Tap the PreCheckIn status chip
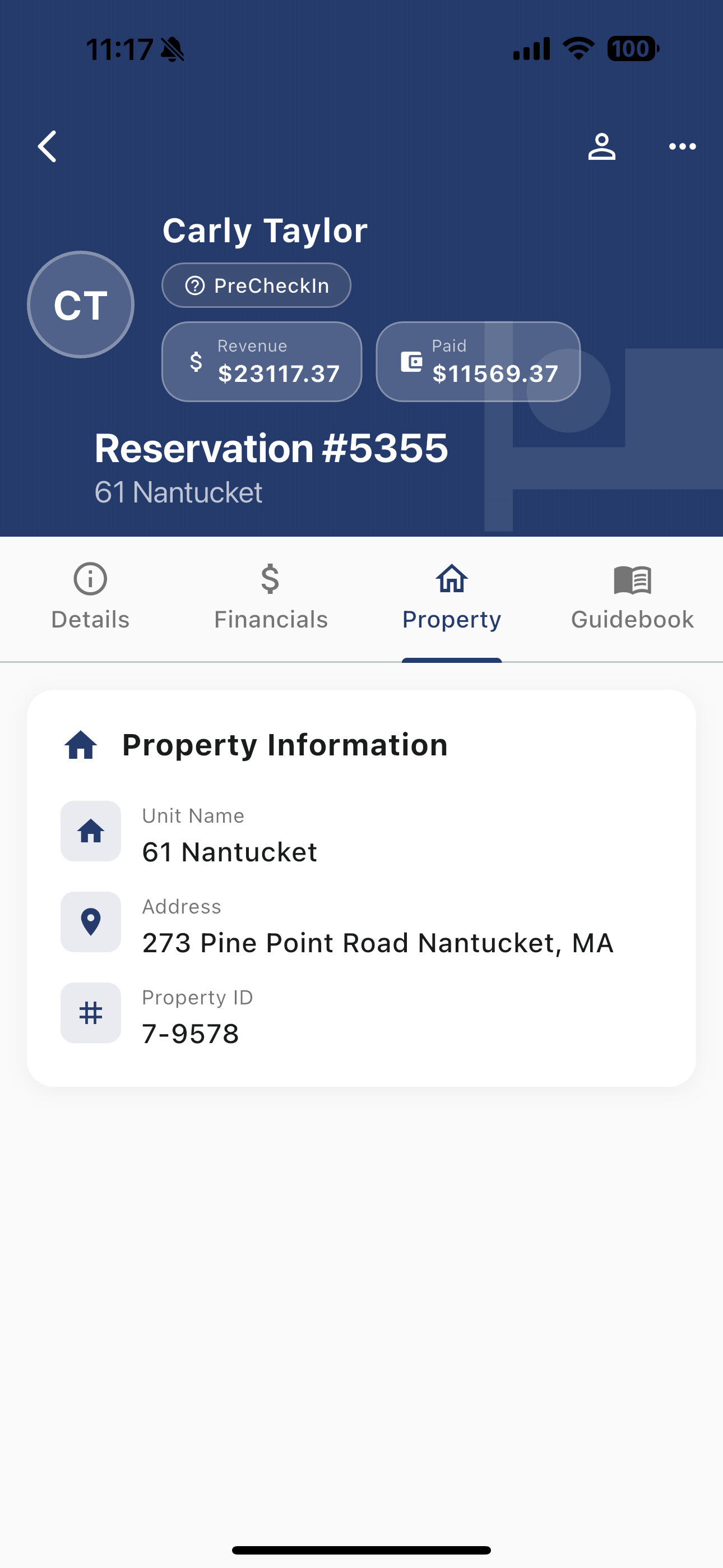The width and height of the screenshot is (723, 1568). tap(256, 285)
